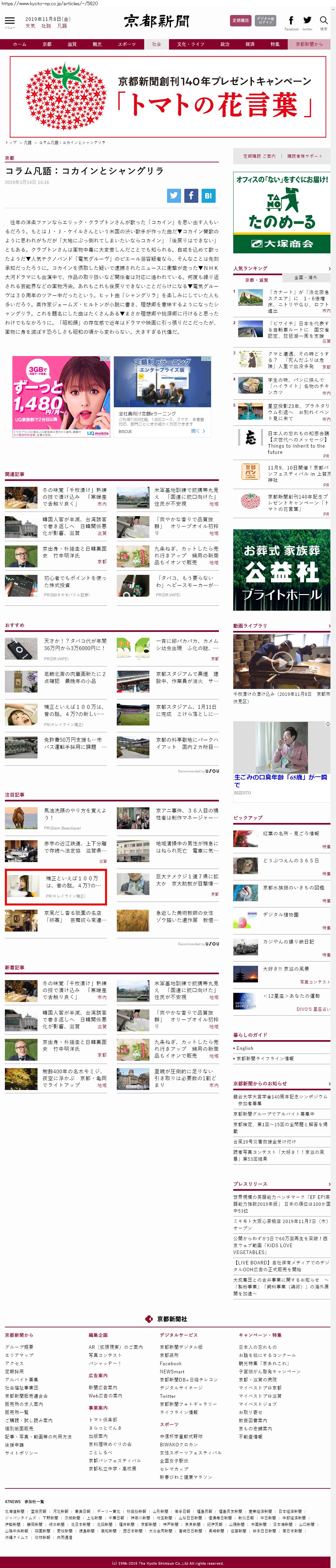Tap the 定期購読 subscribe button
336x1568 pixels.
pos(240,20)
